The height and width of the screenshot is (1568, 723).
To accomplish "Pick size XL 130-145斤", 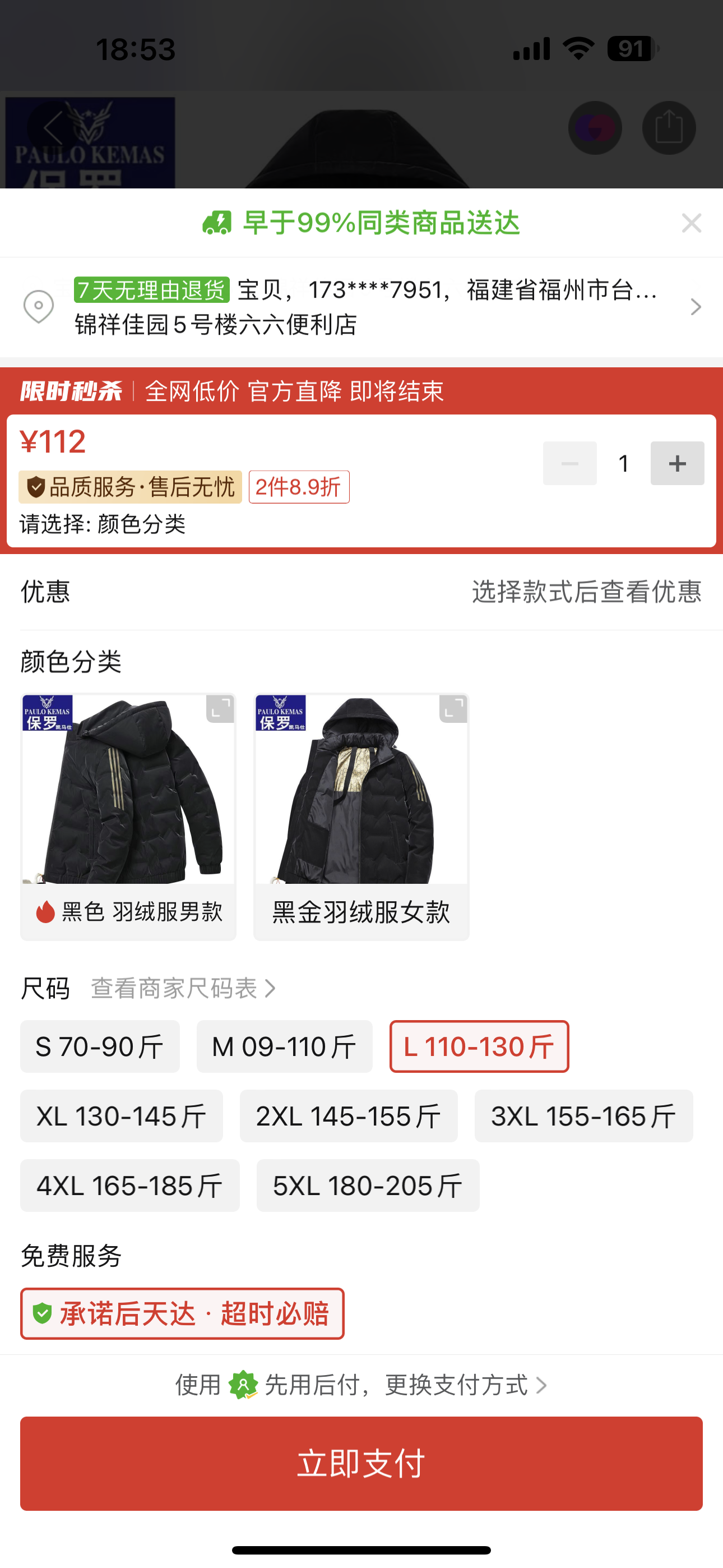I will [x=122, y=1116].
